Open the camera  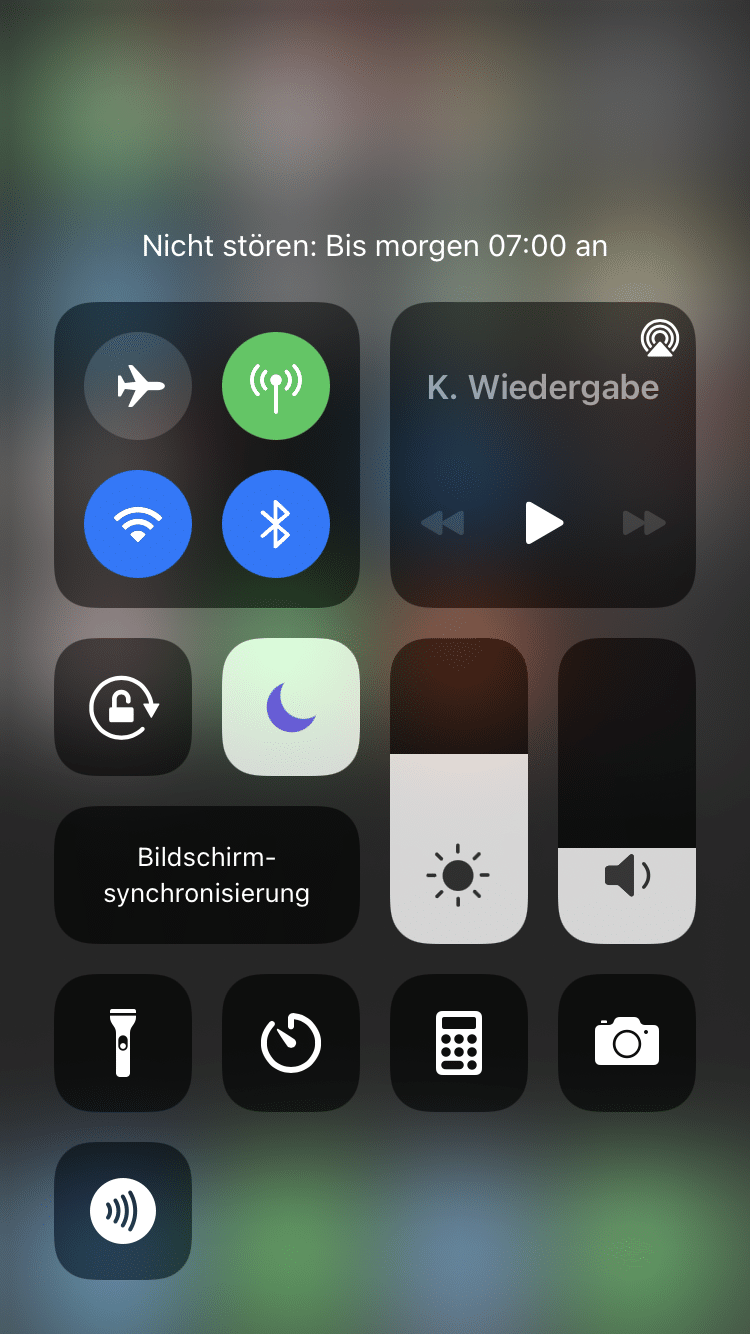[627, 1043]
